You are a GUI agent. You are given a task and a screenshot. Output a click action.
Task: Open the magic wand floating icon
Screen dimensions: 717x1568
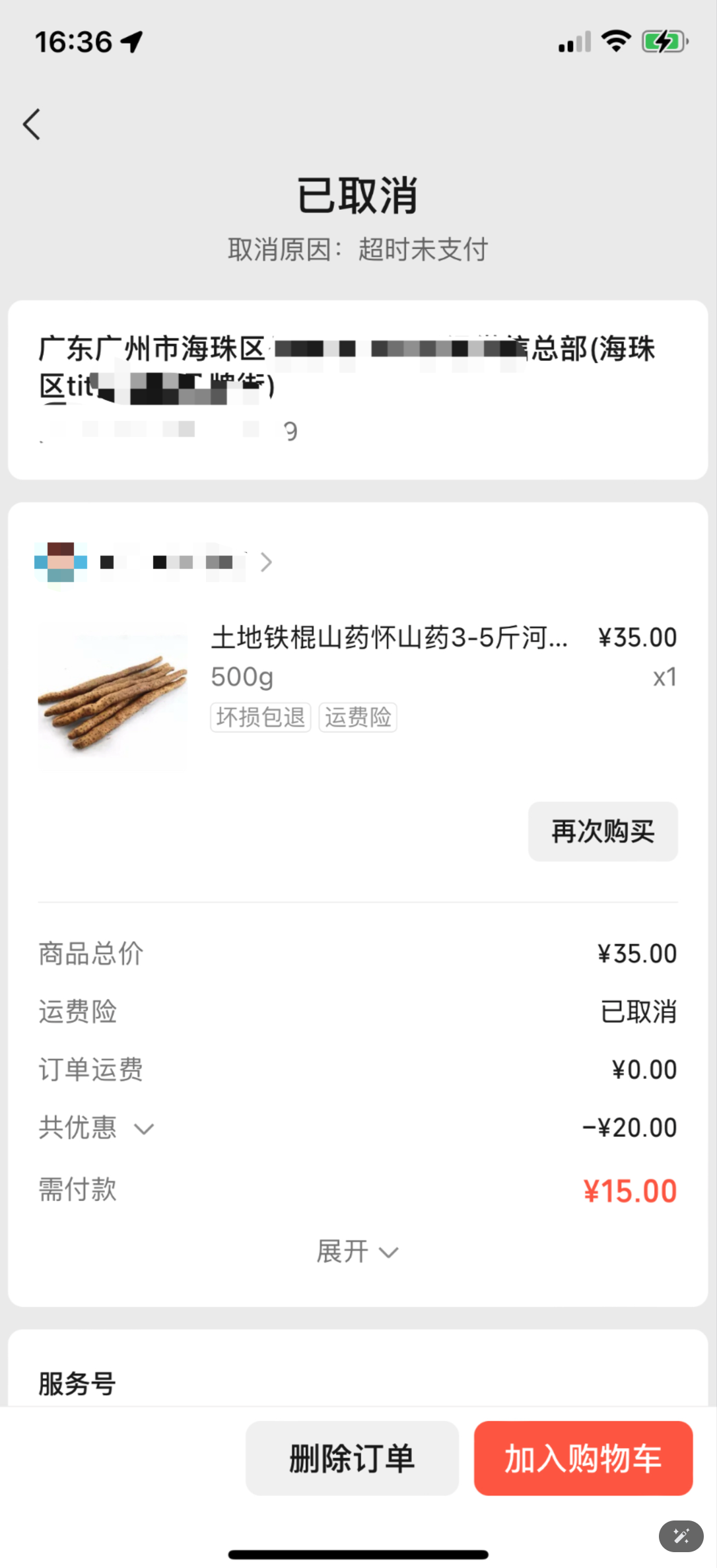(681, 1536)
